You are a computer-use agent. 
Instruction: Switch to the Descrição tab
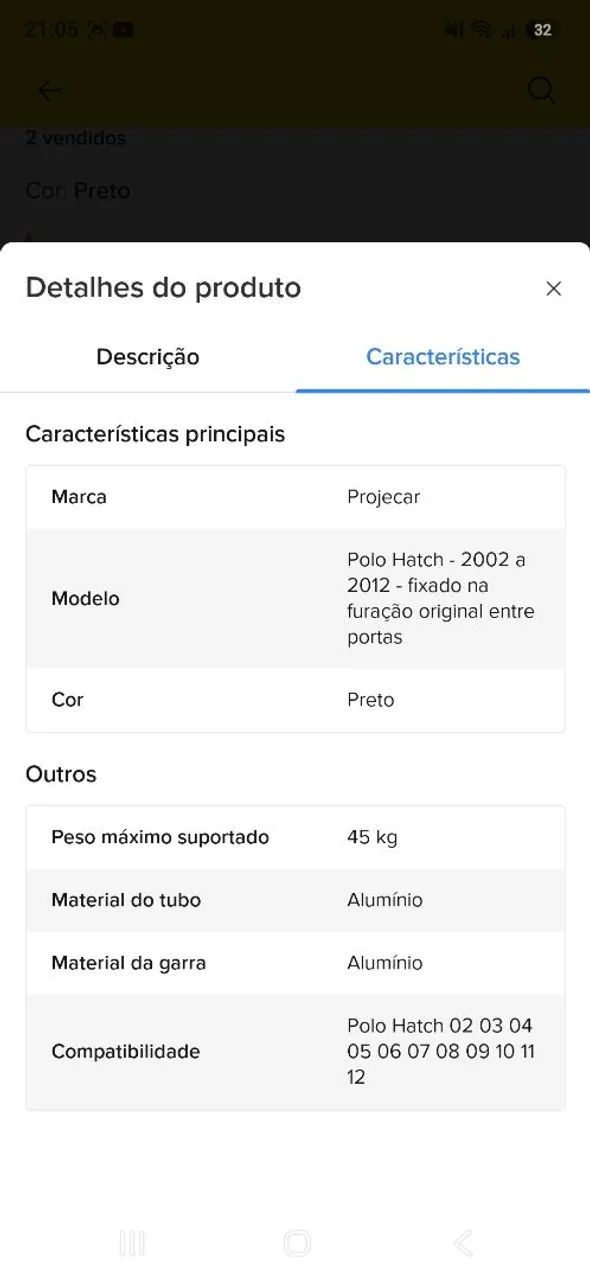tap(148, 357)
